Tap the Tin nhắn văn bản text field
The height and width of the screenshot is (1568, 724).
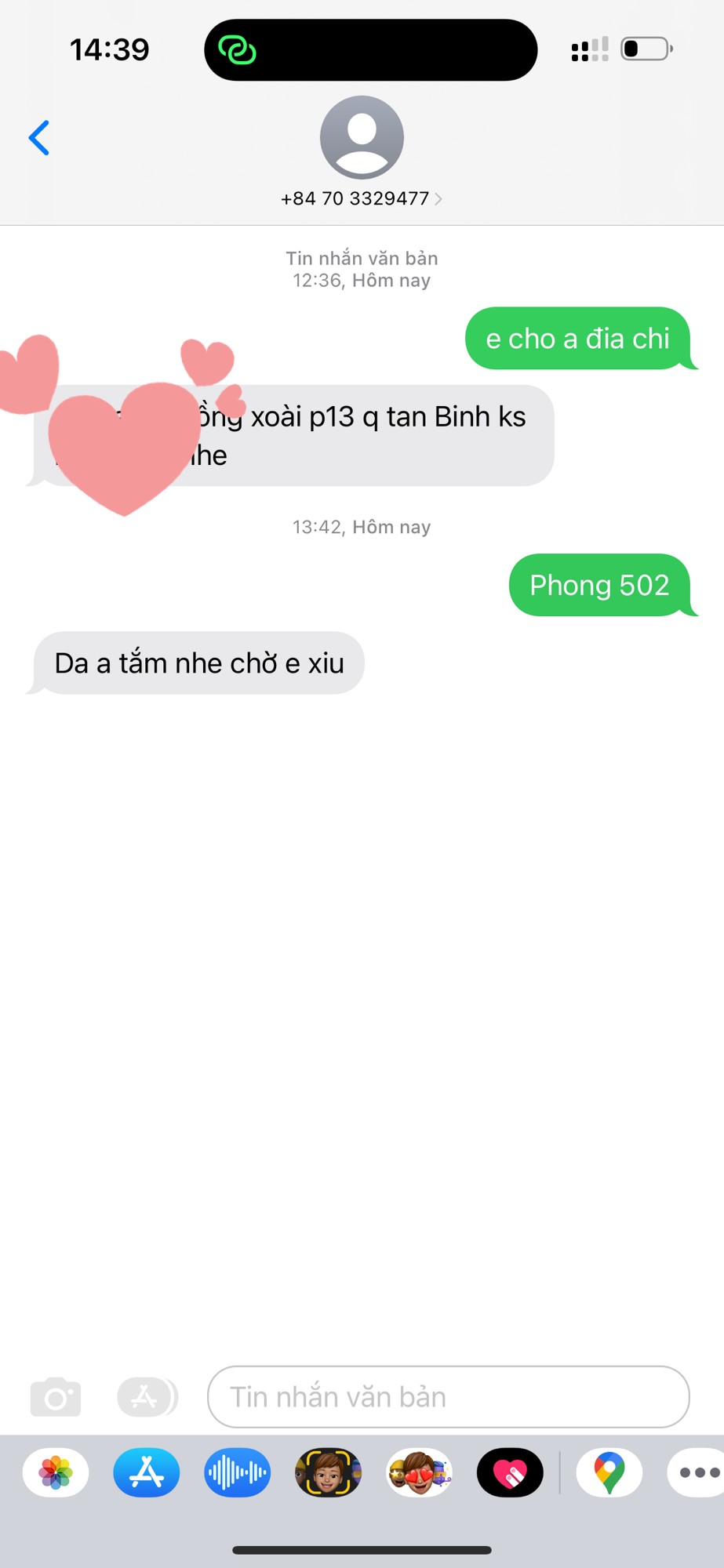point(448,1396)
